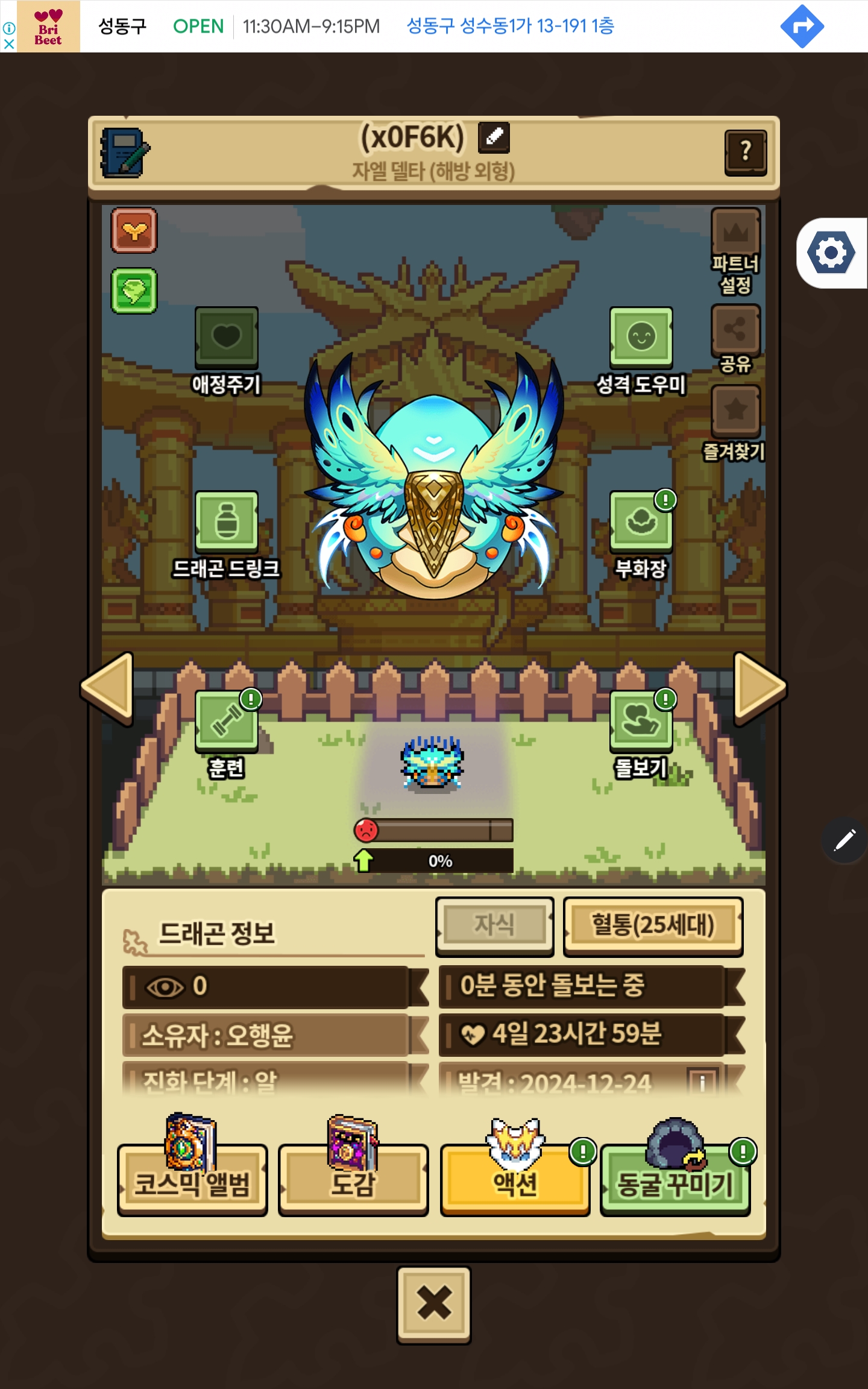Open the 도감 encyclopedia
This screenshot has height=1389, width=868.
(353, 1180)
